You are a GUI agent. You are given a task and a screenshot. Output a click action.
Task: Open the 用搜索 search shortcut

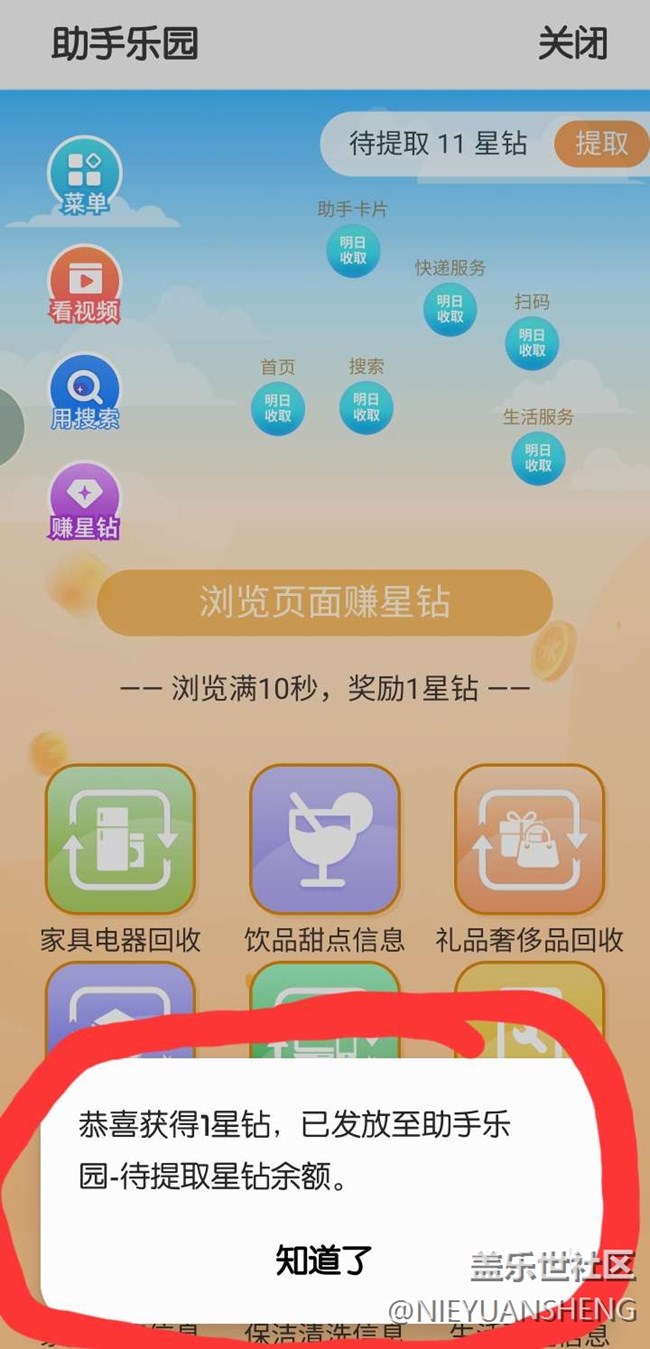tap(85, 393)
